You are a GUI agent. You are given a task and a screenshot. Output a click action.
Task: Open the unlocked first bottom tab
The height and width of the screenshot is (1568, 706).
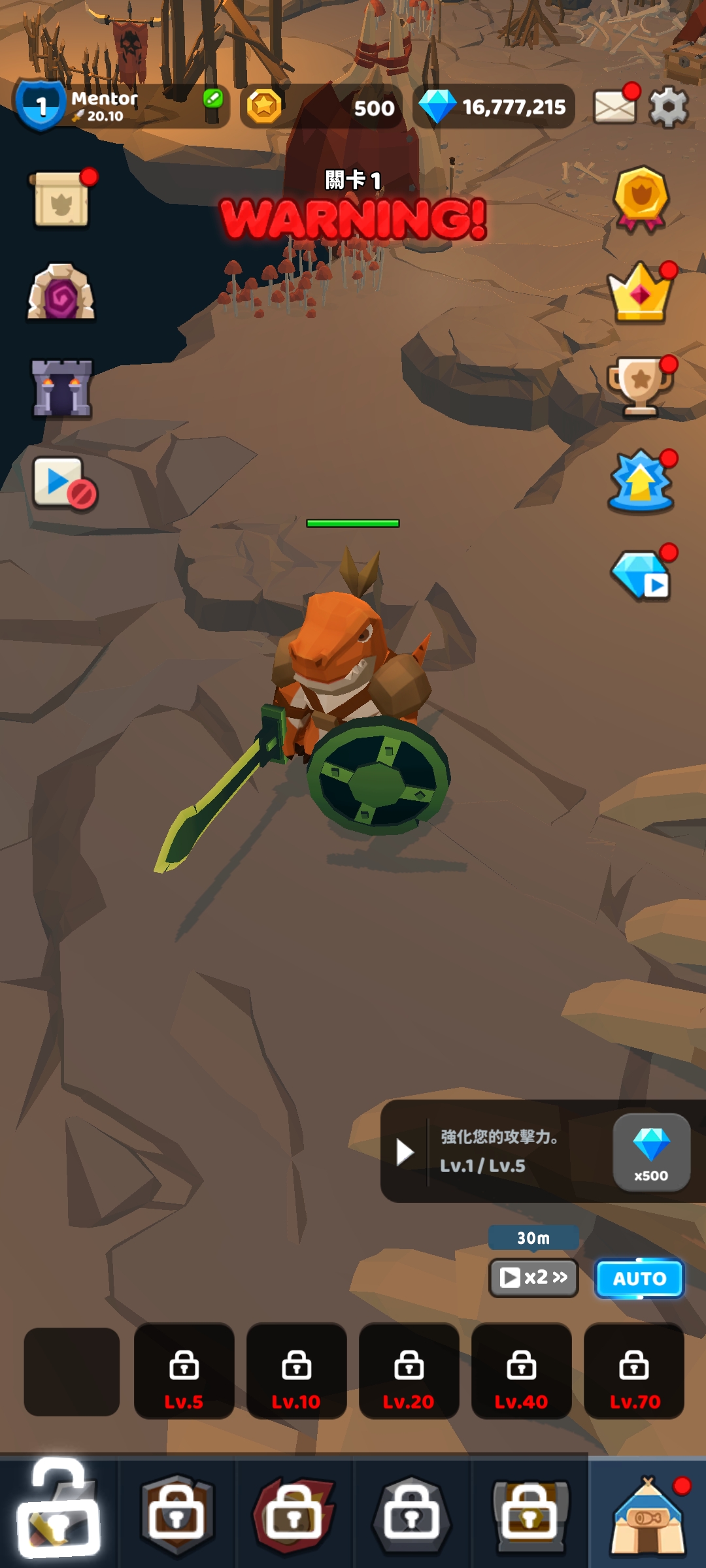[59, 1511]
